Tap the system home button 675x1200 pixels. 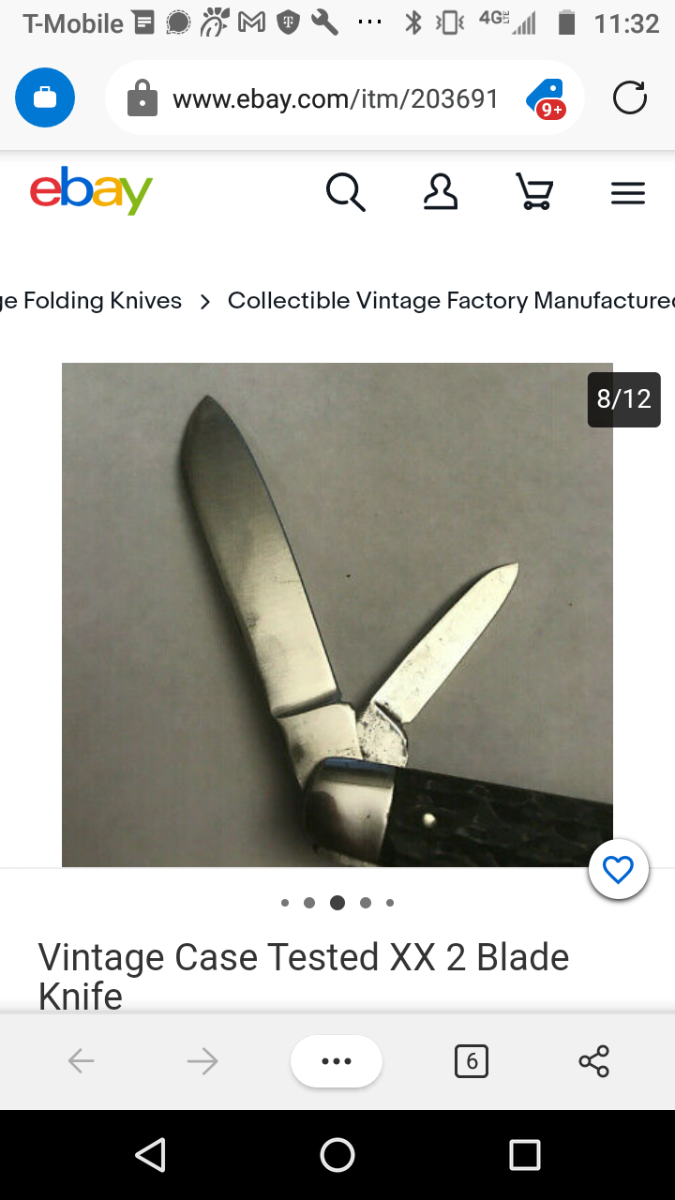coord(337,1155)
